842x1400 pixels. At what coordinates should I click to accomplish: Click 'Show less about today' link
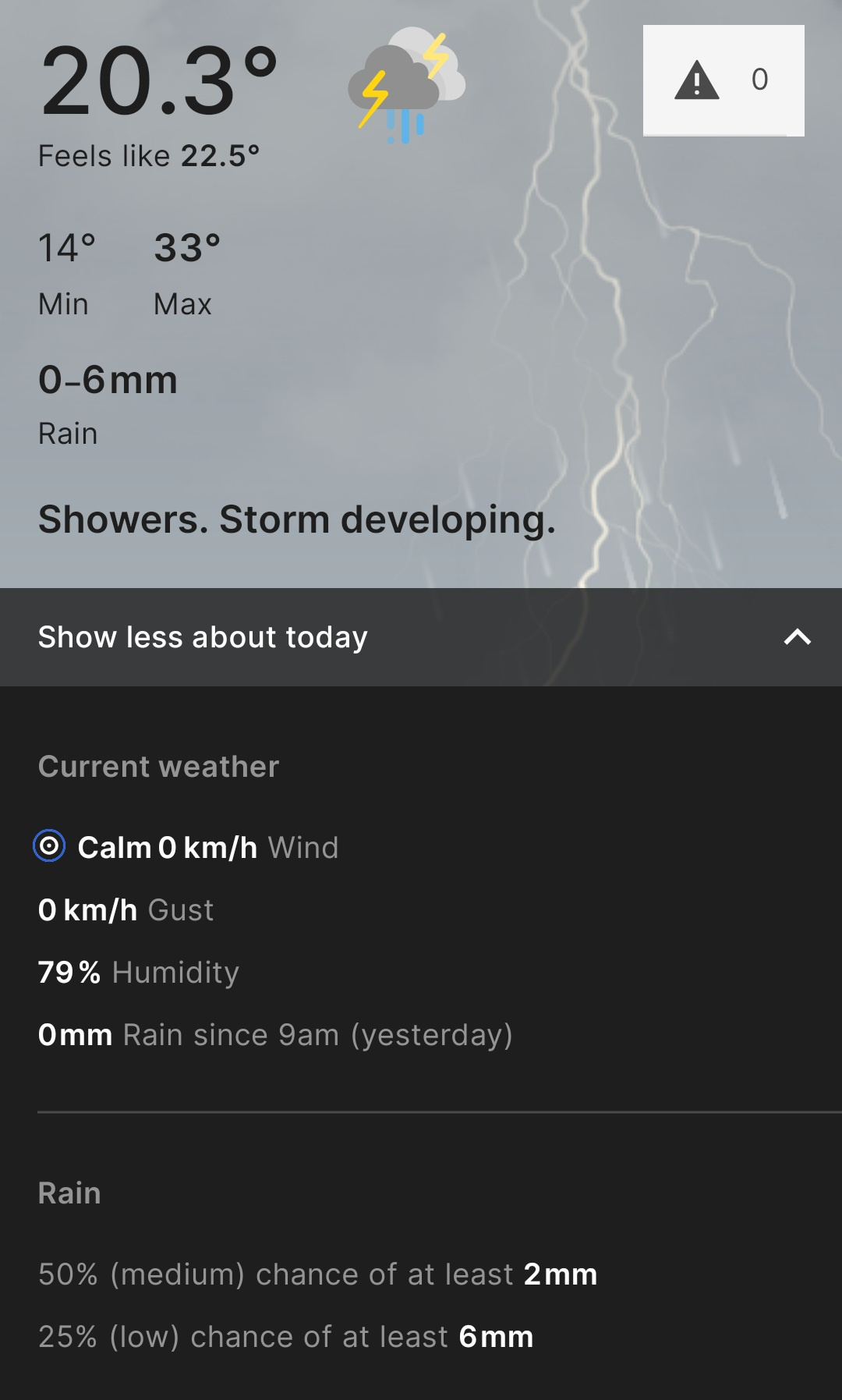click(203, 636)
